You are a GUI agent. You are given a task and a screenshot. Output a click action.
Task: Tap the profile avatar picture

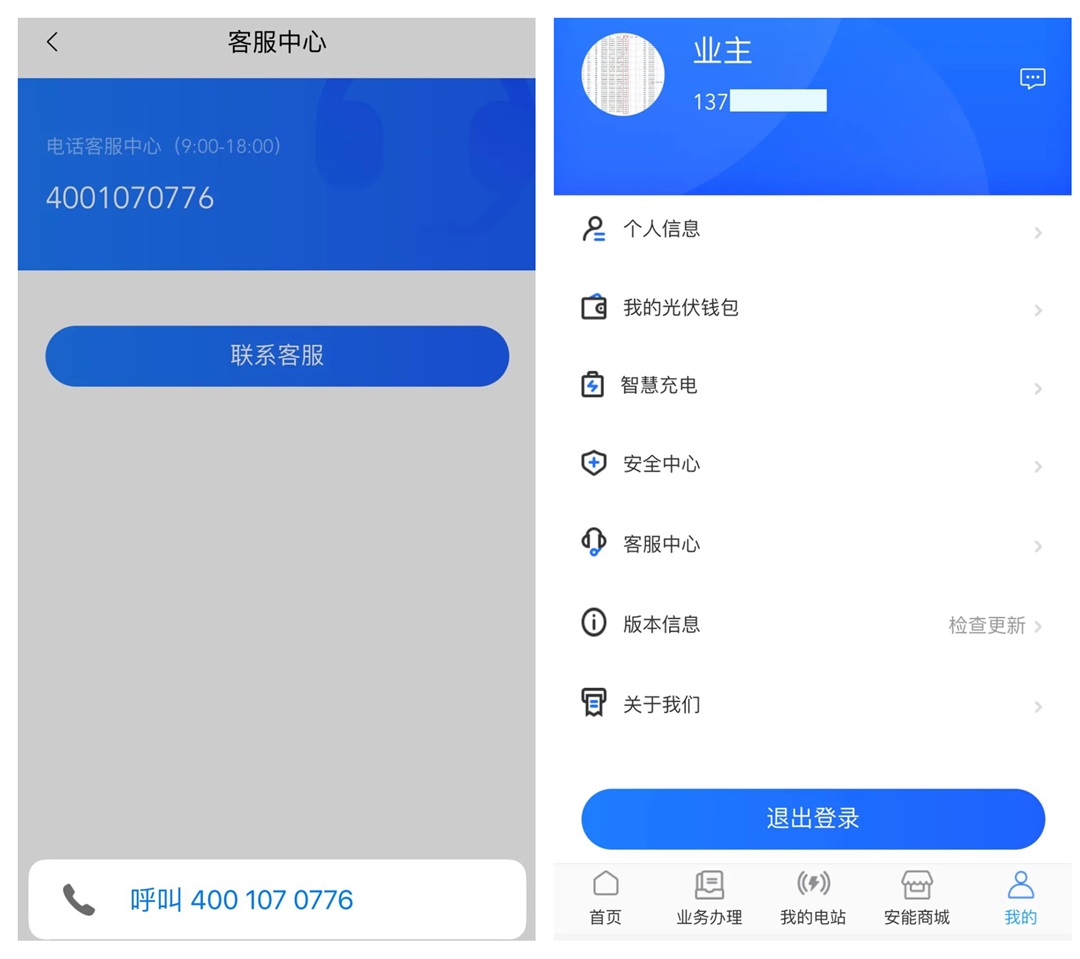[x=623, y=75]
